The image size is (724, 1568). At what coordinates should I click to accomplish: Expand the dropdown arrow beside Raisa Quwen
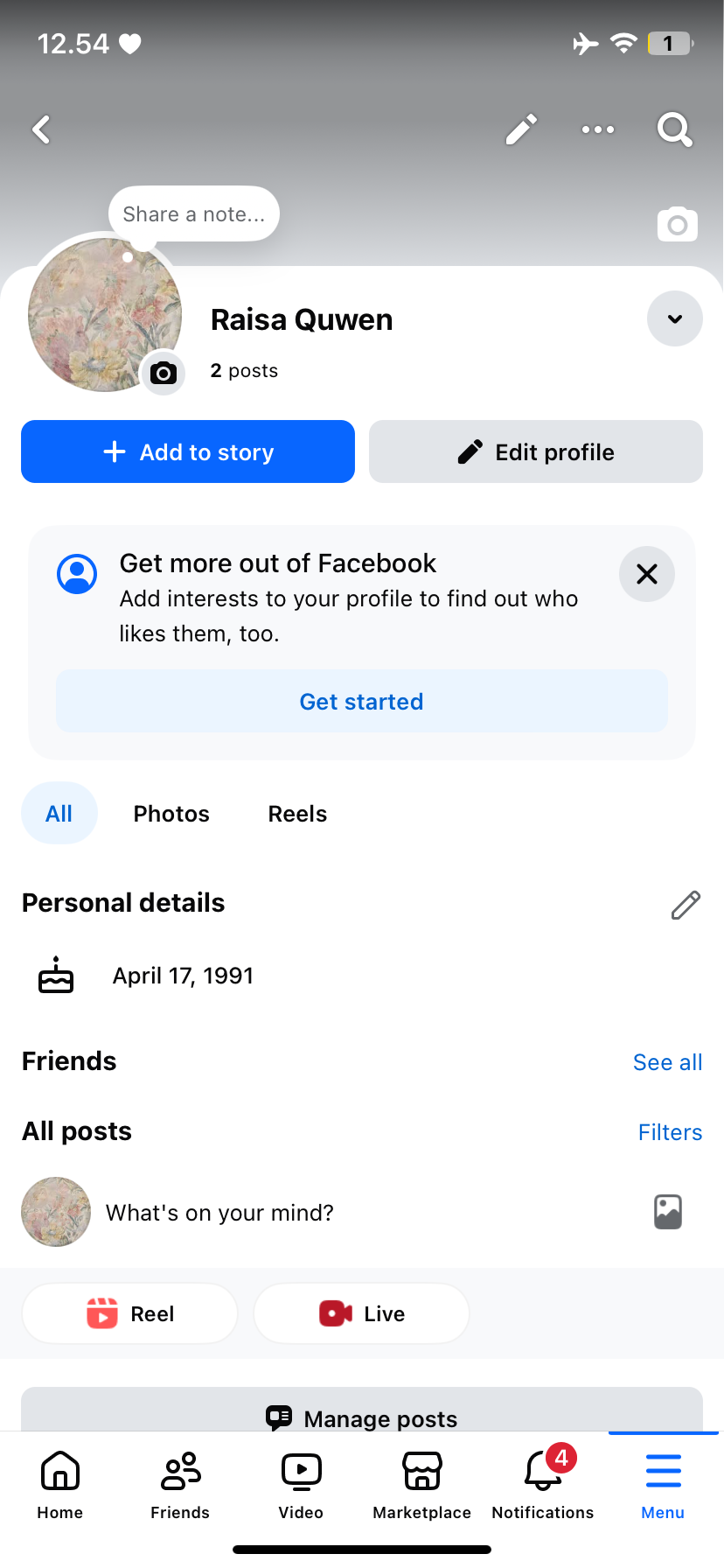(674, 318)
